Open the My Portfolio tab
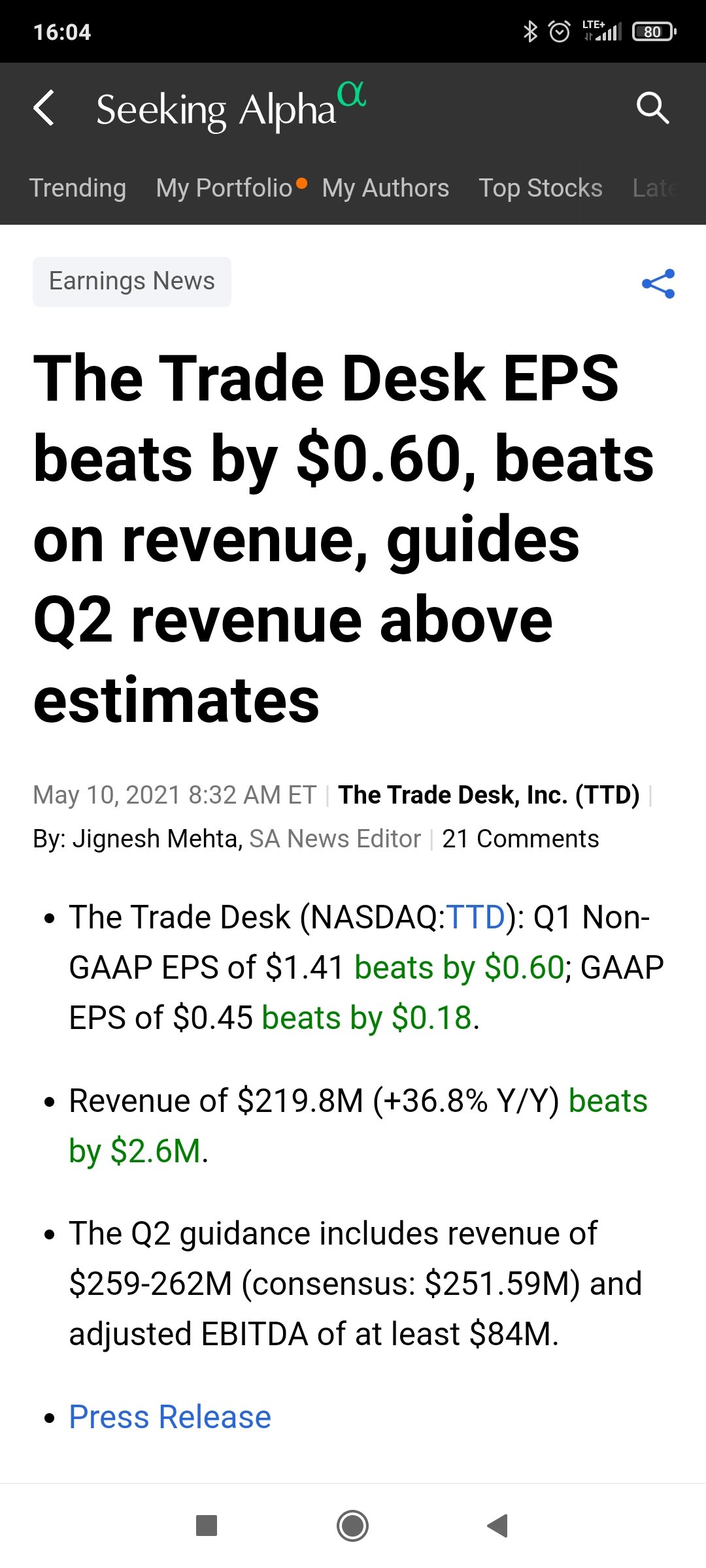 click(224, 188)
